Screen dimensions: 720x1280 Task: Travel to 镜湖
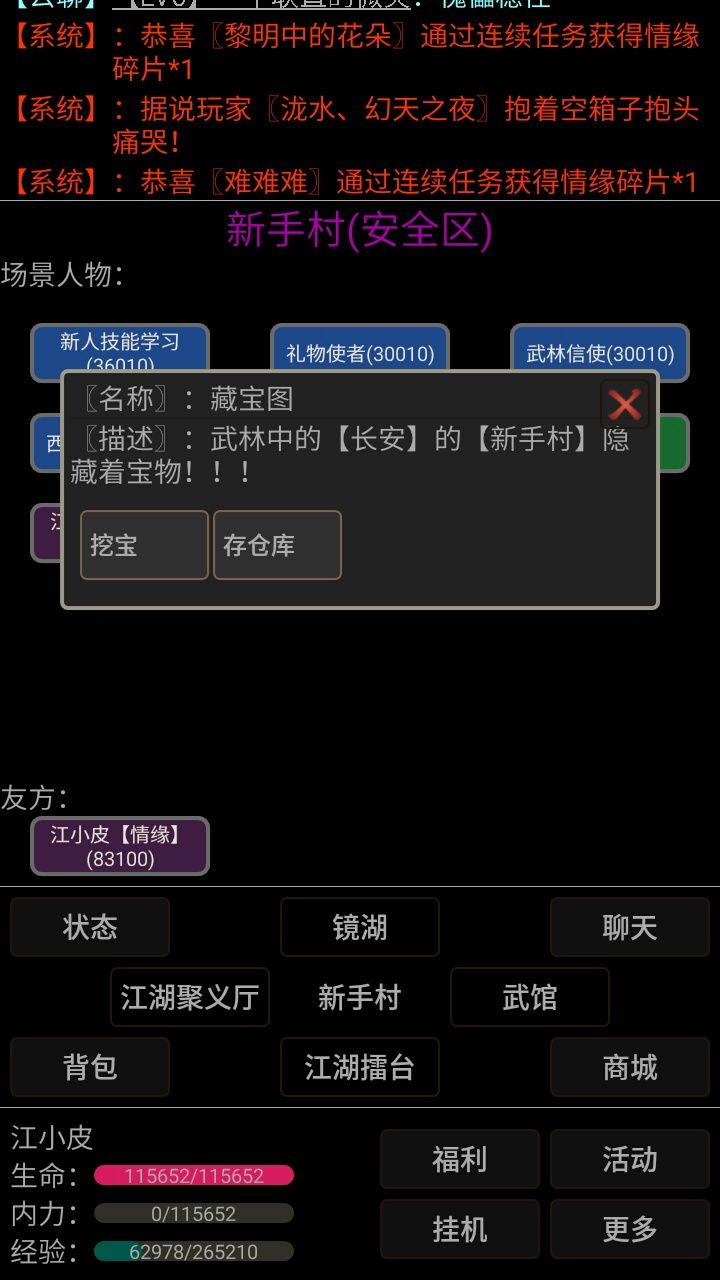(360, 927)
